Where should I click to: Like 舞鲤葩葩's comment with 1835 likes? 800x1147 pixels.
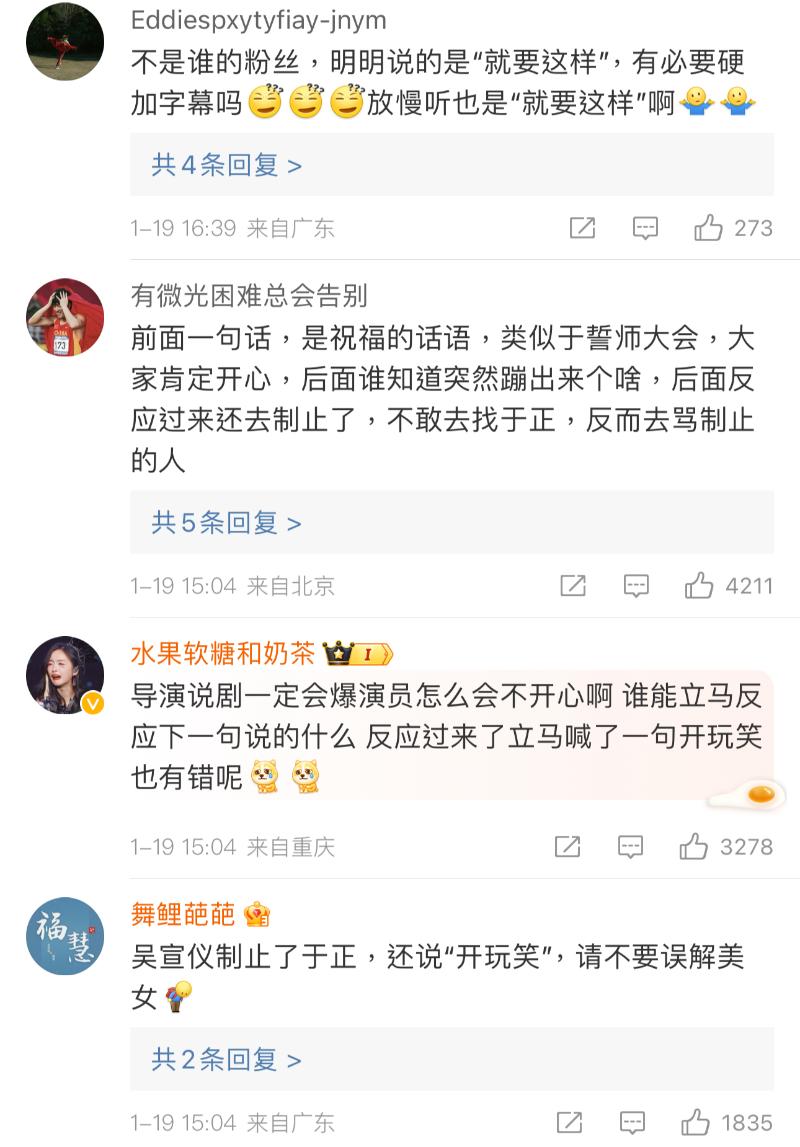coord(694,1122)
